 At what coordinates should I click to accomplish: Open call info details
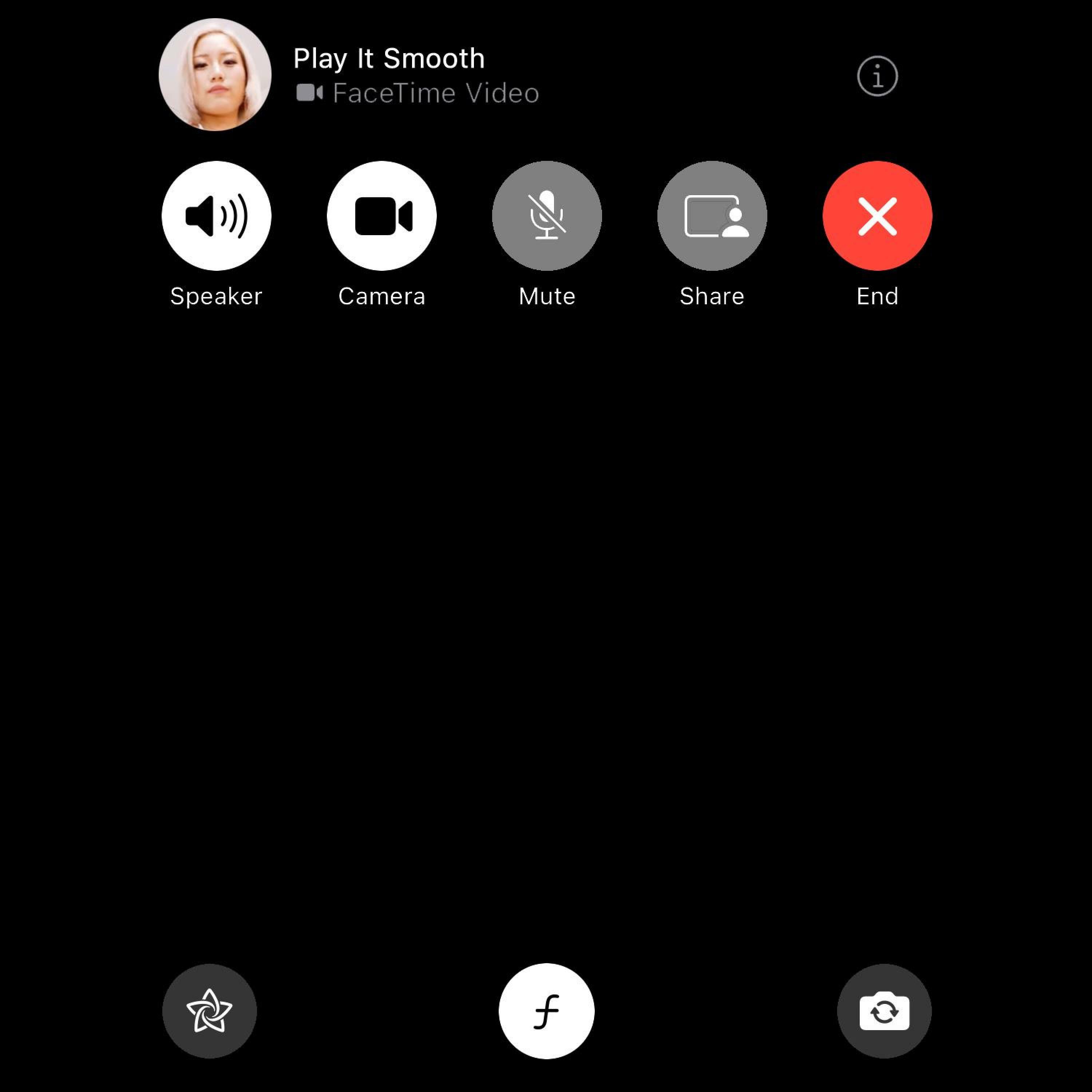pyautogui.click(x=877, y=76)
